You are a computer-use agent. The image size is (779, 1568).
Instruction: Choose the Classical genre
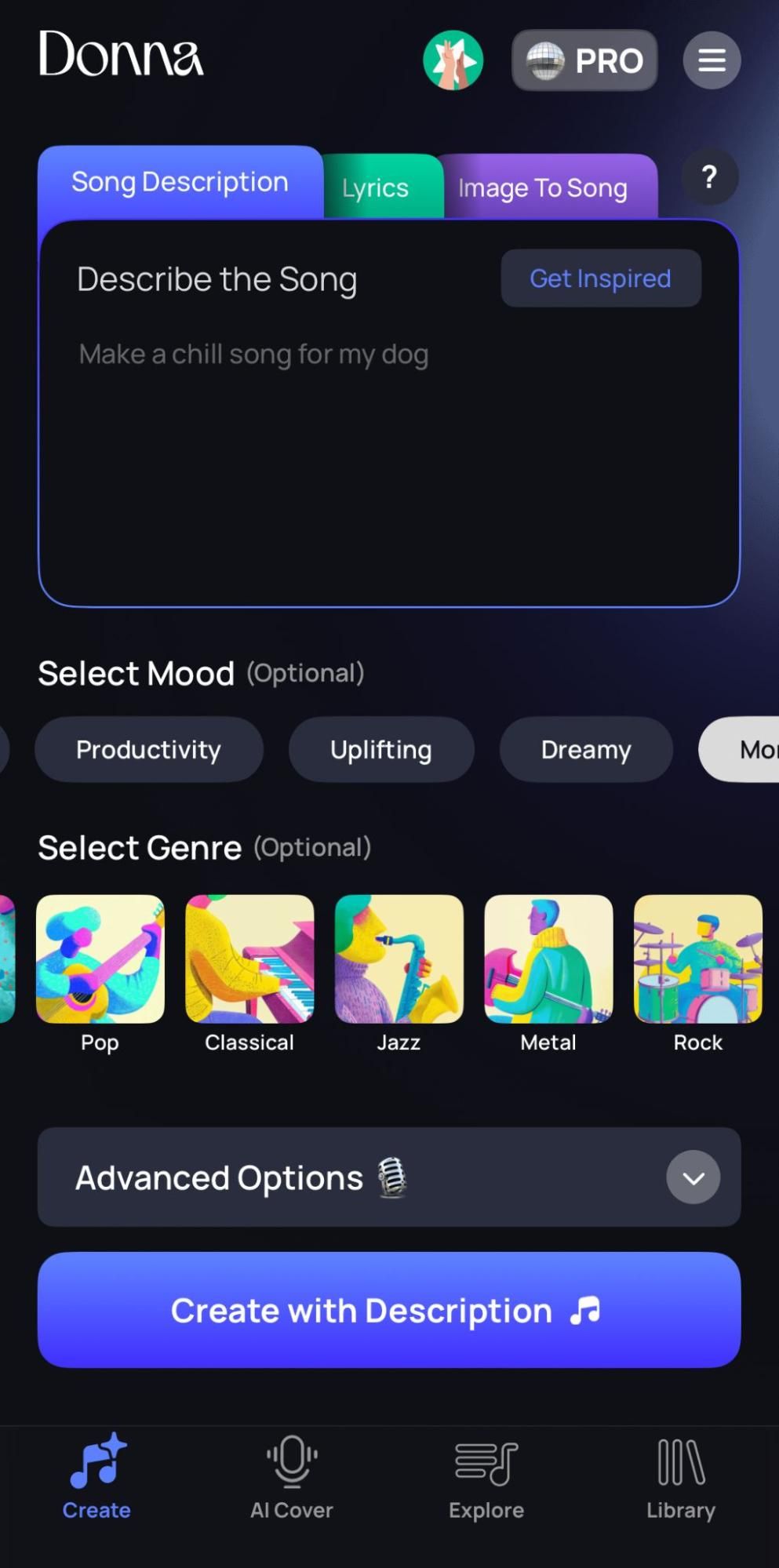click(x=249, y=959)
